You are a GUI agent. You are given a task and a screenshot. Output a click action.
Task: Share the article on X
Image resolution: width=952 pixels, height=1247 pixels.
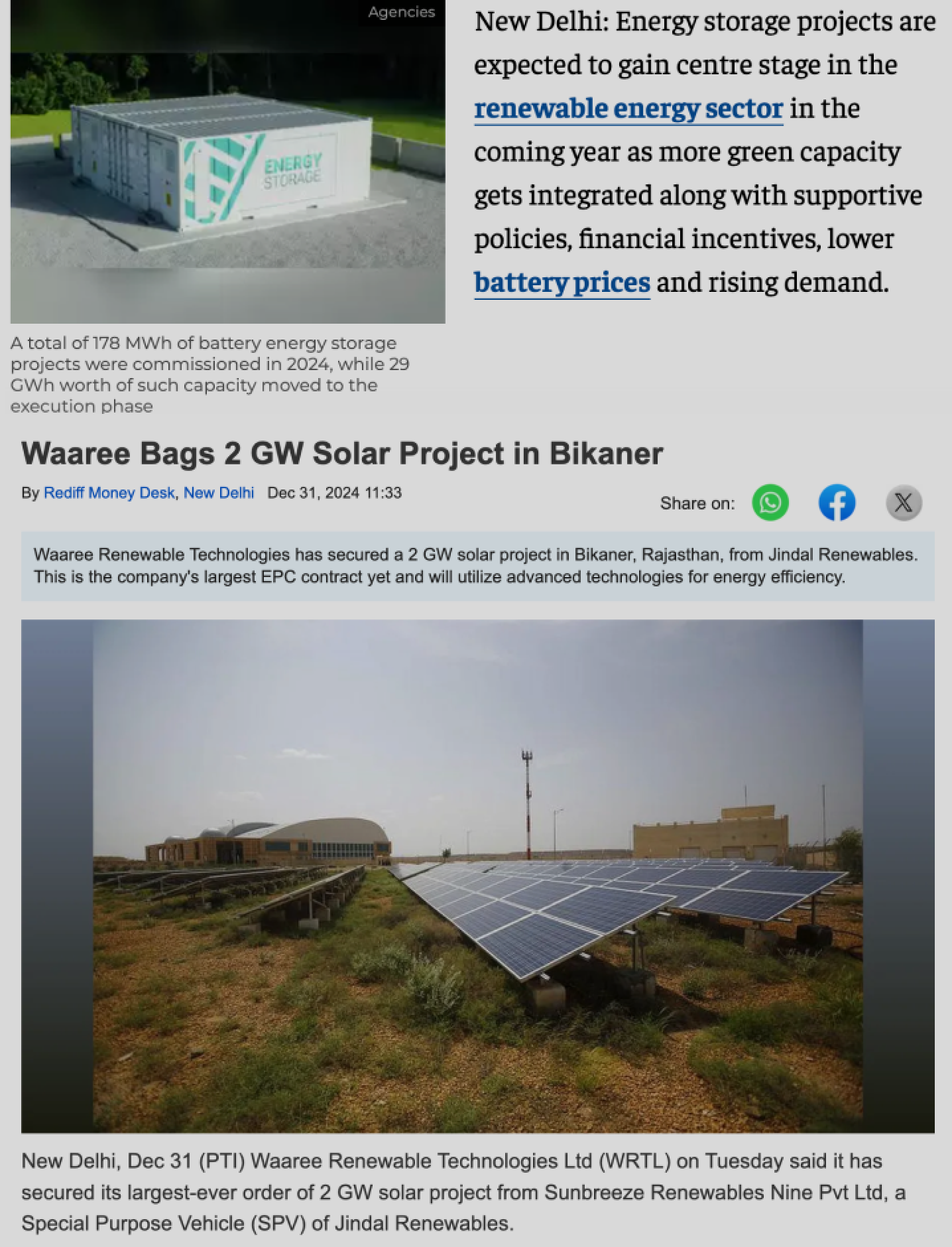904,503
